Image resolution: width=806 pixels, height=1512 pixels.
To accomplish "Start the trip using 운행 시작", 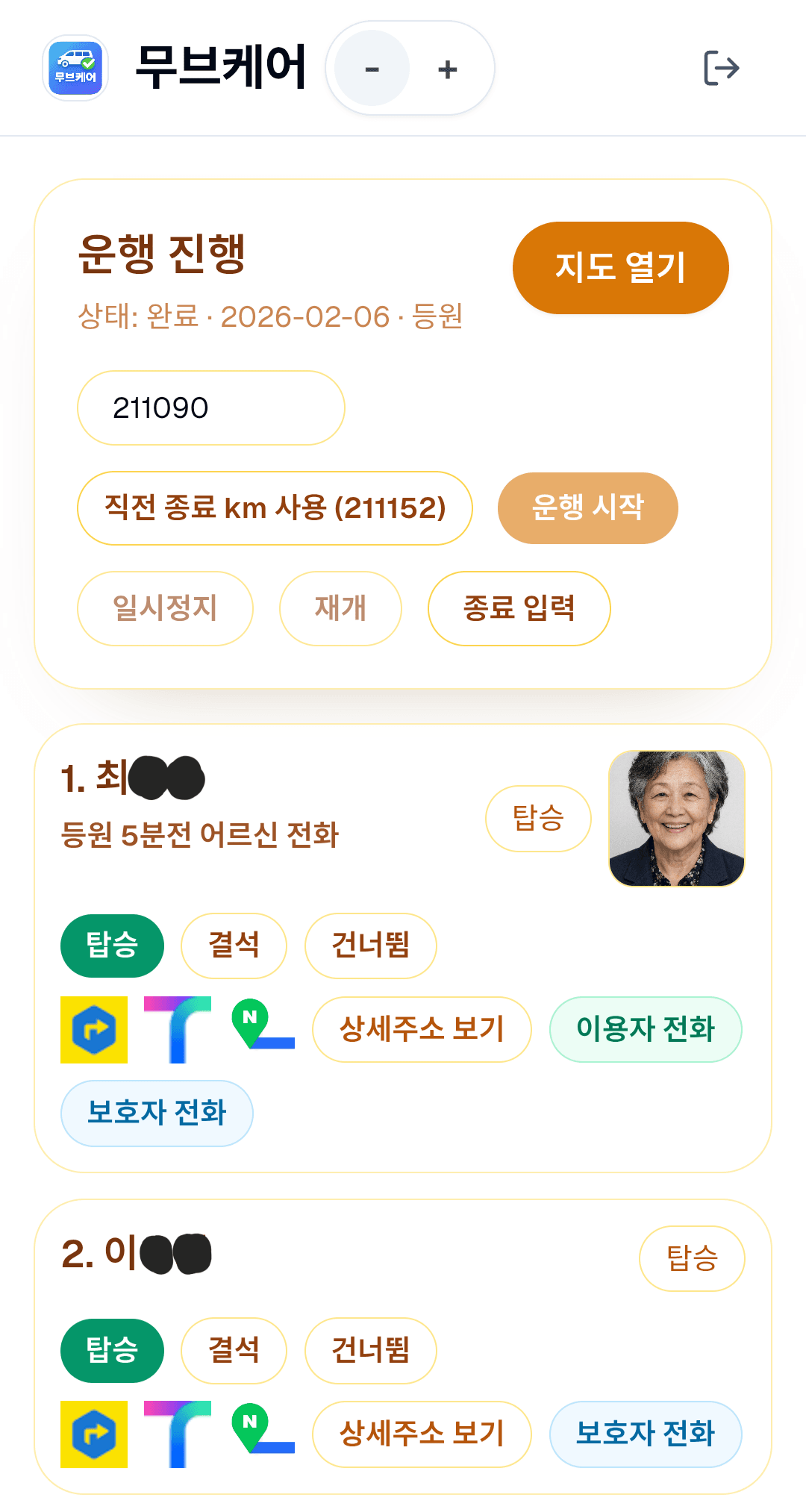I will pos(587,508).
